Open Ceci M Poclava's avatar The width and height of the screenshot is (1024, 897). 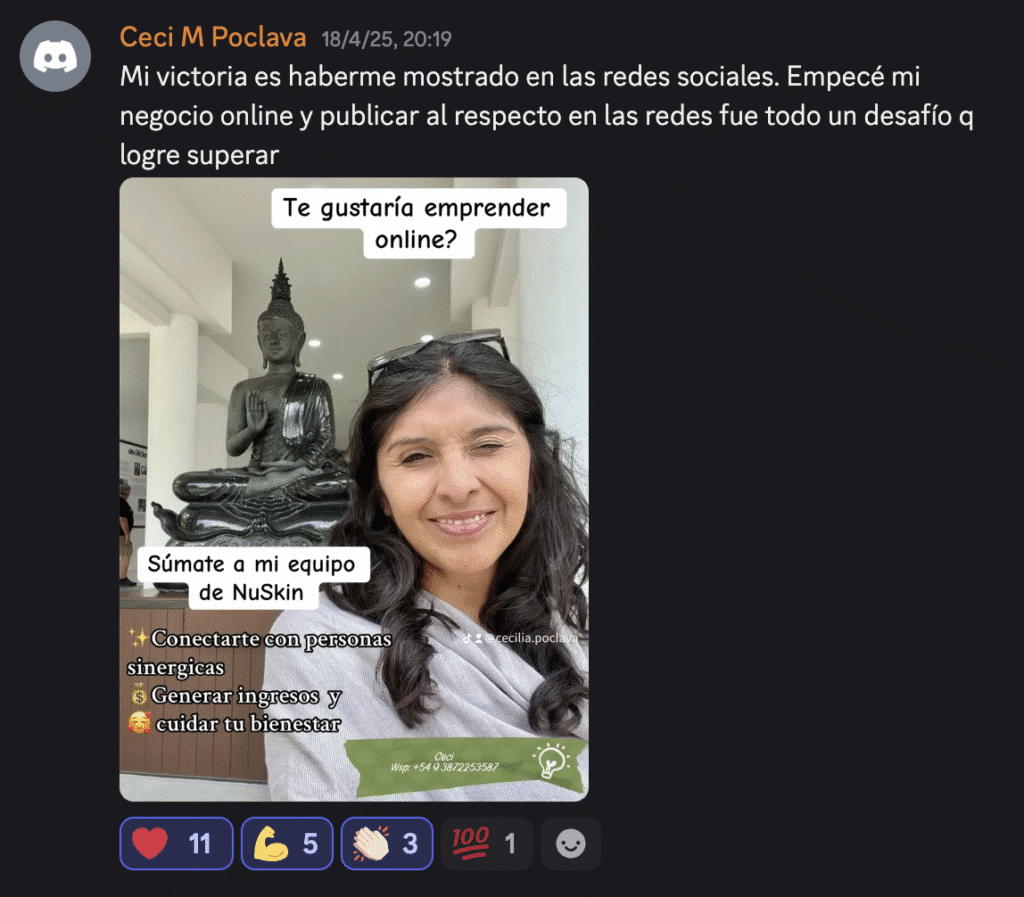[x=55, y=56]
